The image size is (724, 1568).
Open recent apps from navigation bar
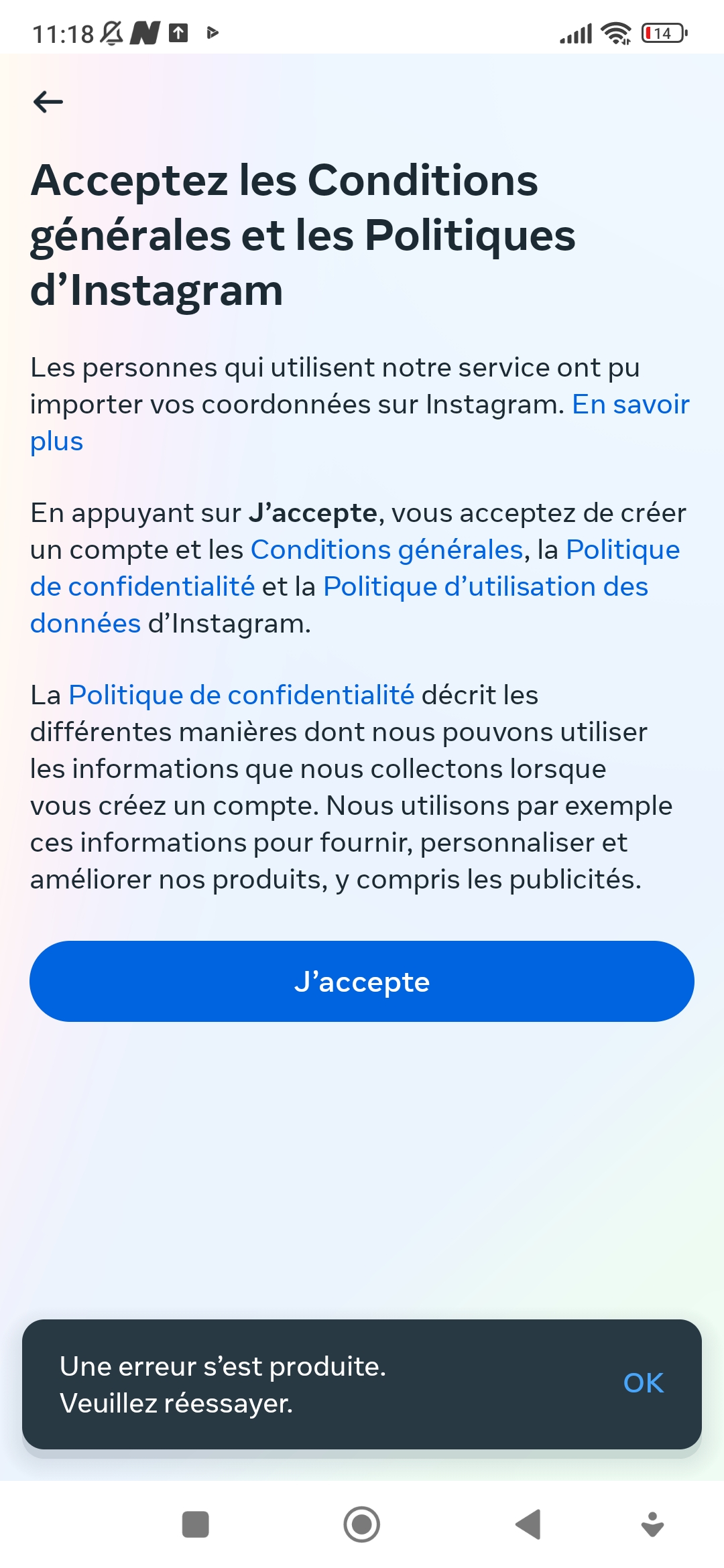pos(196,1524)
